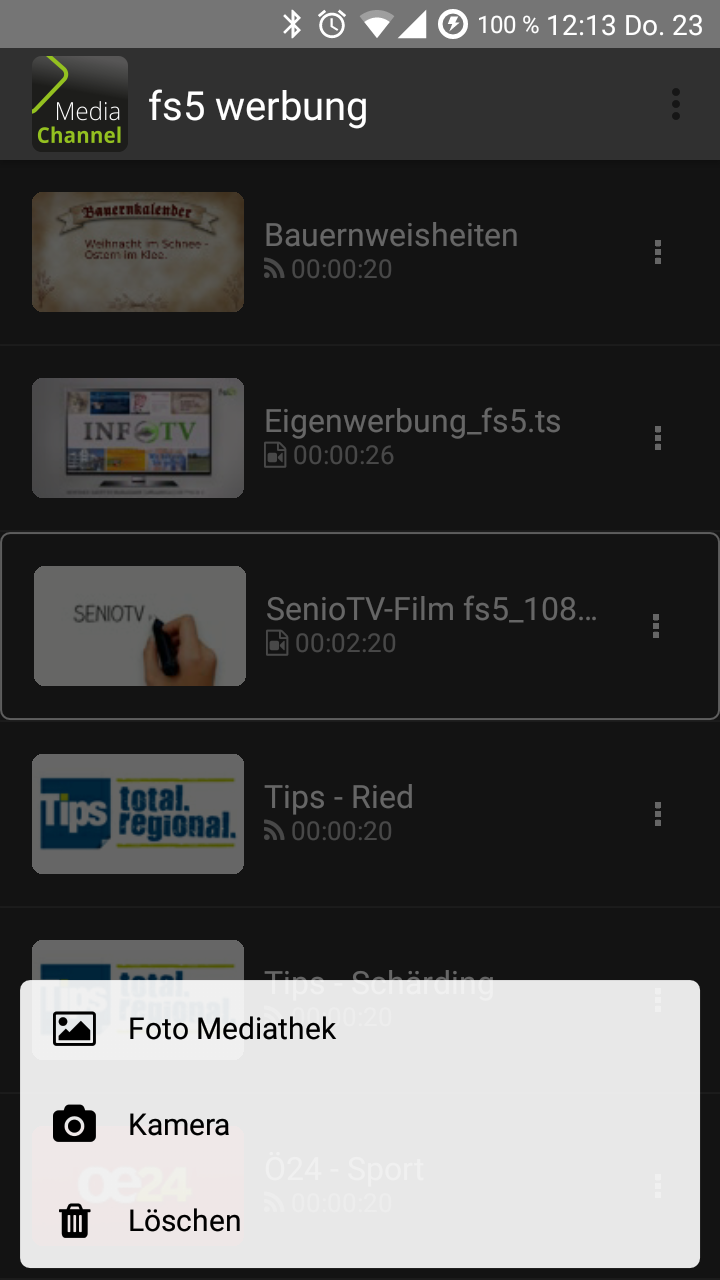Show options for Eigenwerbung_fs5.ts

click(657, 438)
